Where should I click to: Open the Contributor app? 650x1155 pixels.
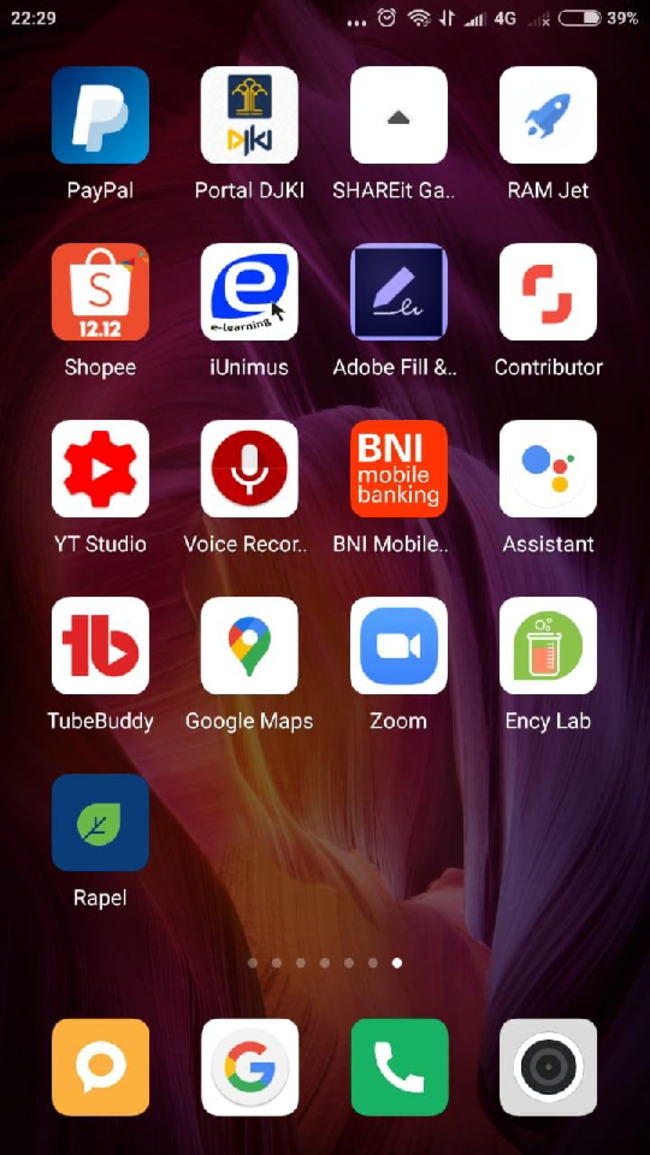[x=548, y=292]
